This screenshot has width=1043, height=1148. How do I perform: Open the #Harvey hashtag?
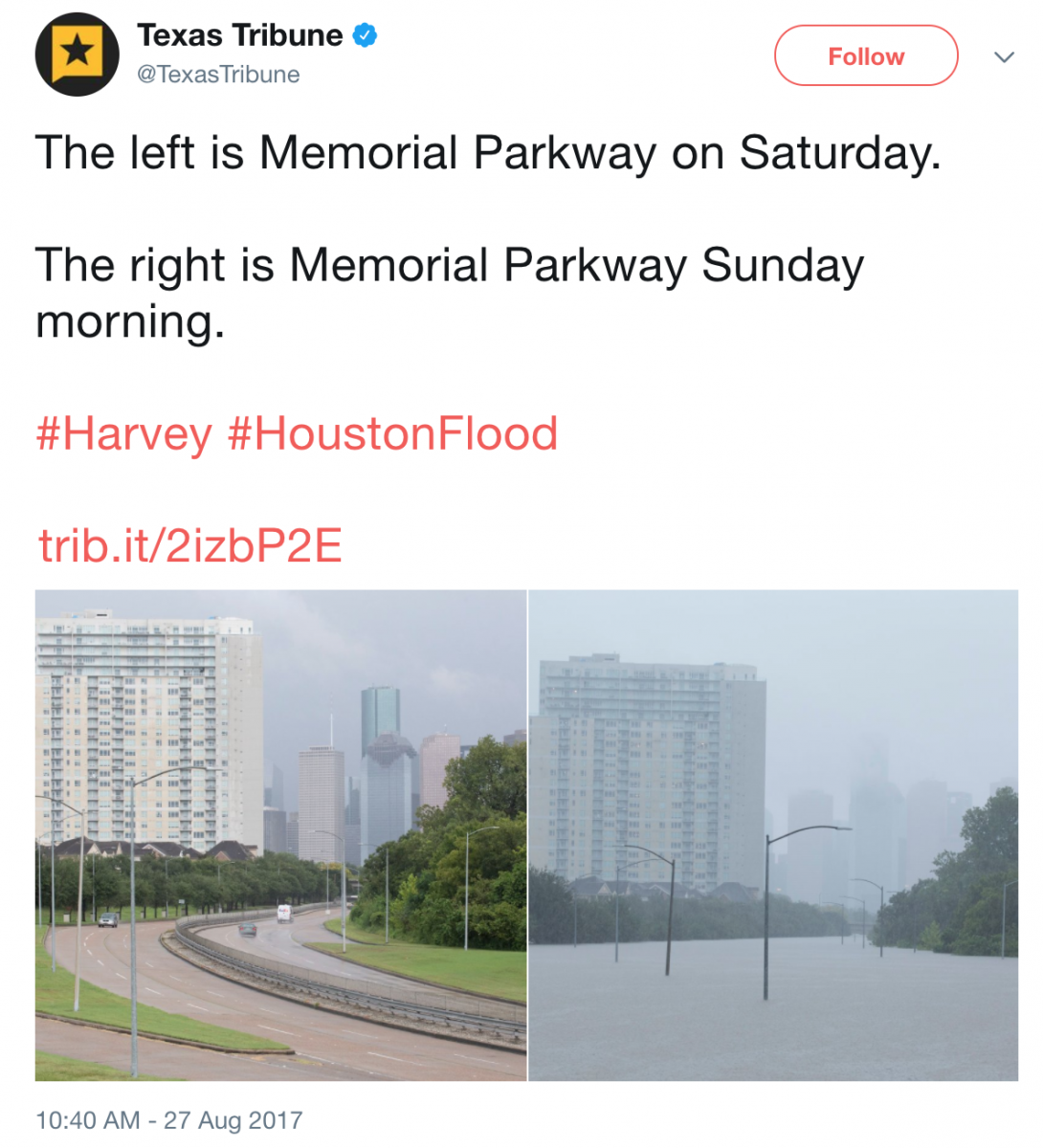click(x=123, y=433)
